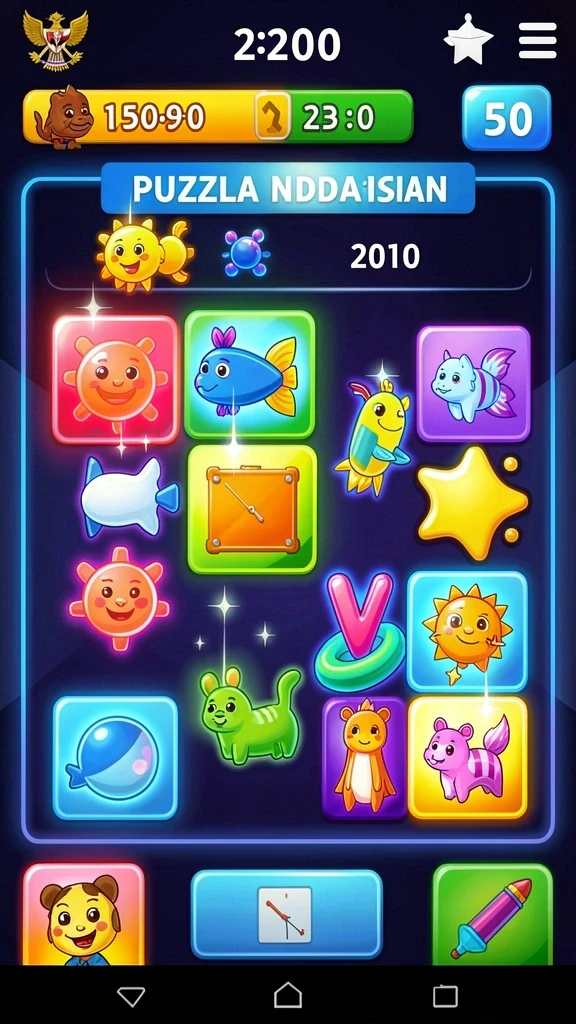Go to the home screen
Image resolution: width=576 pixels, height=1024 pixels.
tap(288, 995)
